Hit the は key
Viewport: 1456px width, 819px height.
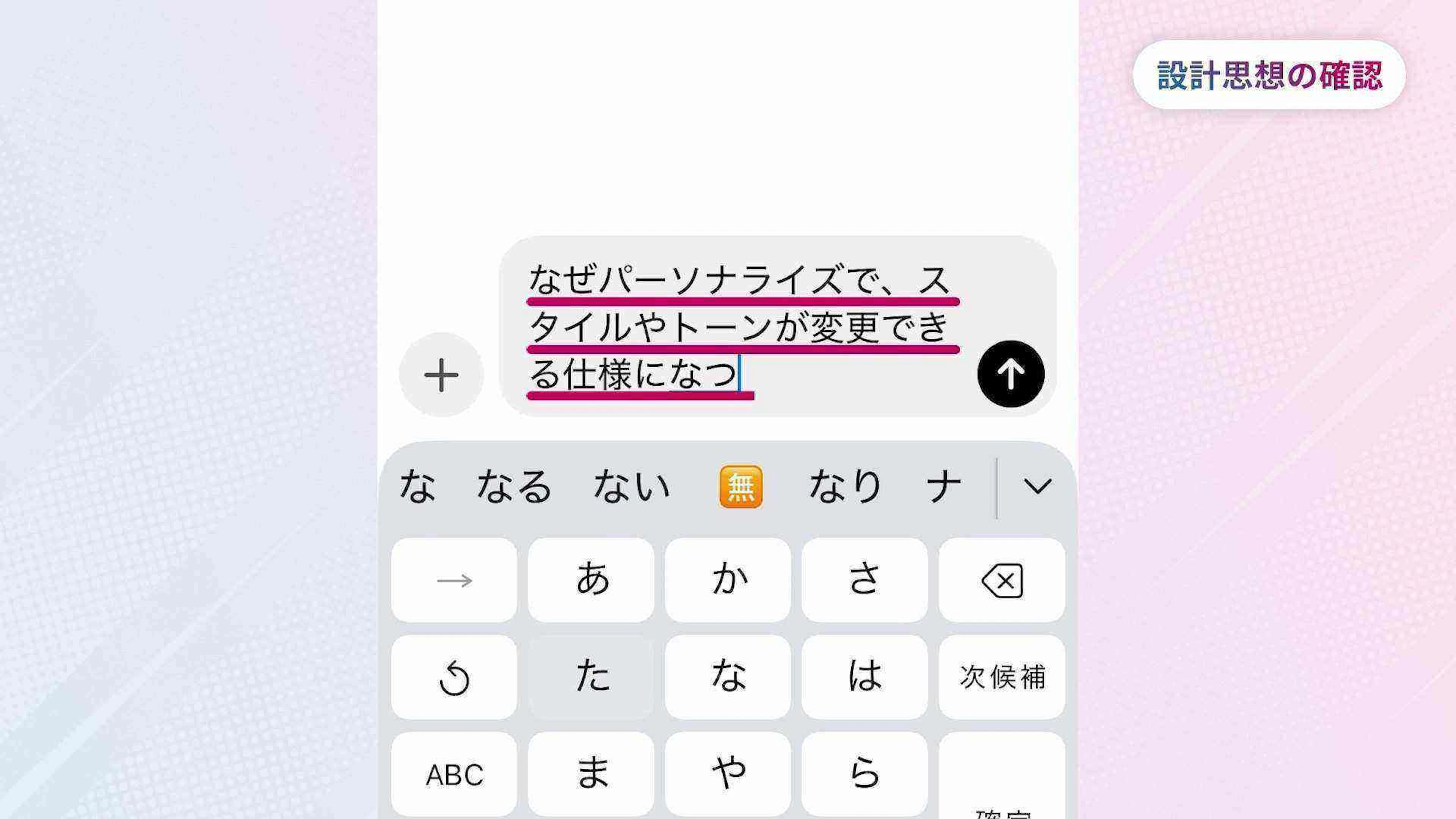click(864, 676)
